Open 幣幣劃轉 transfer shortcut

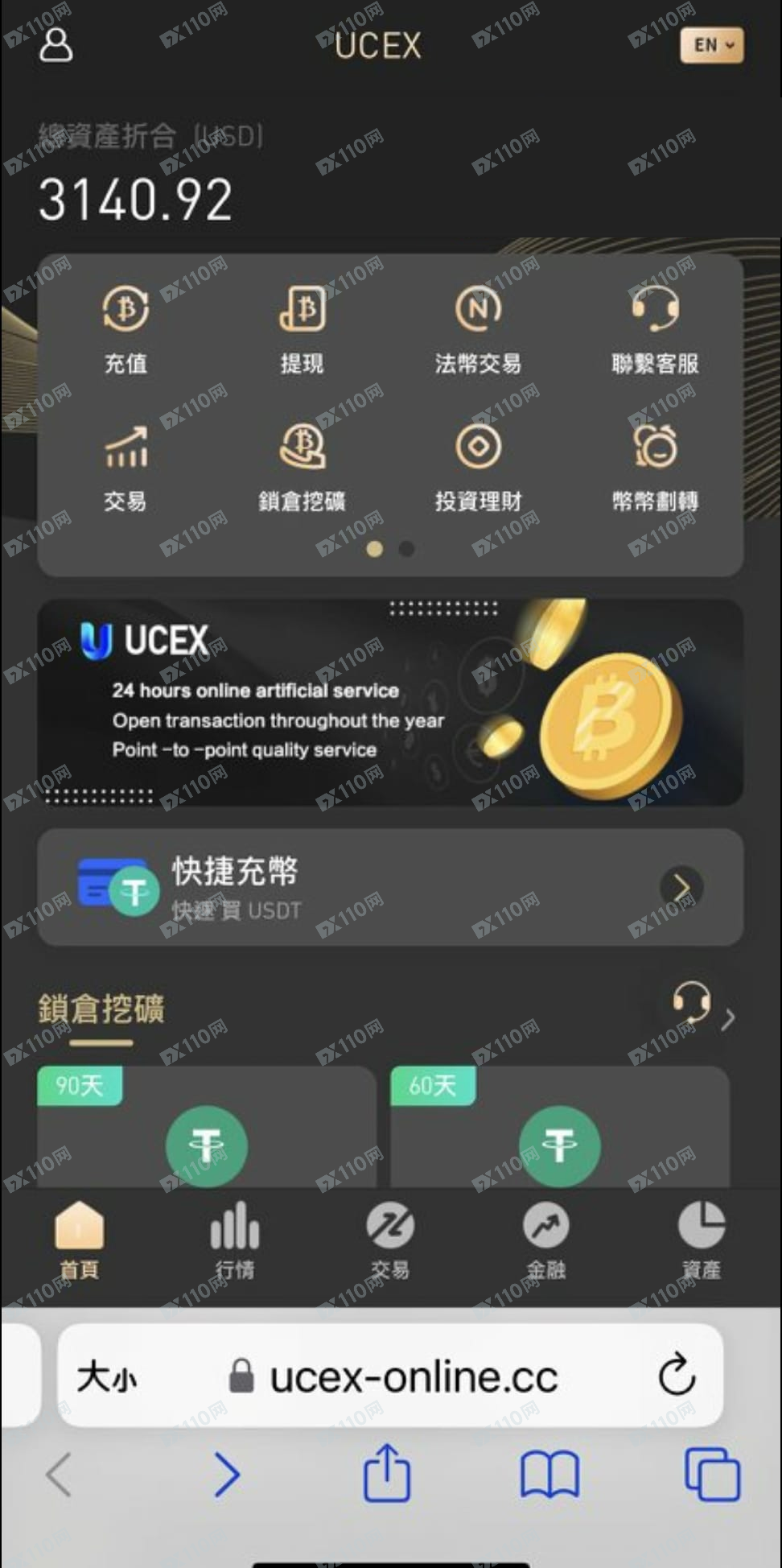click(655, 467)
